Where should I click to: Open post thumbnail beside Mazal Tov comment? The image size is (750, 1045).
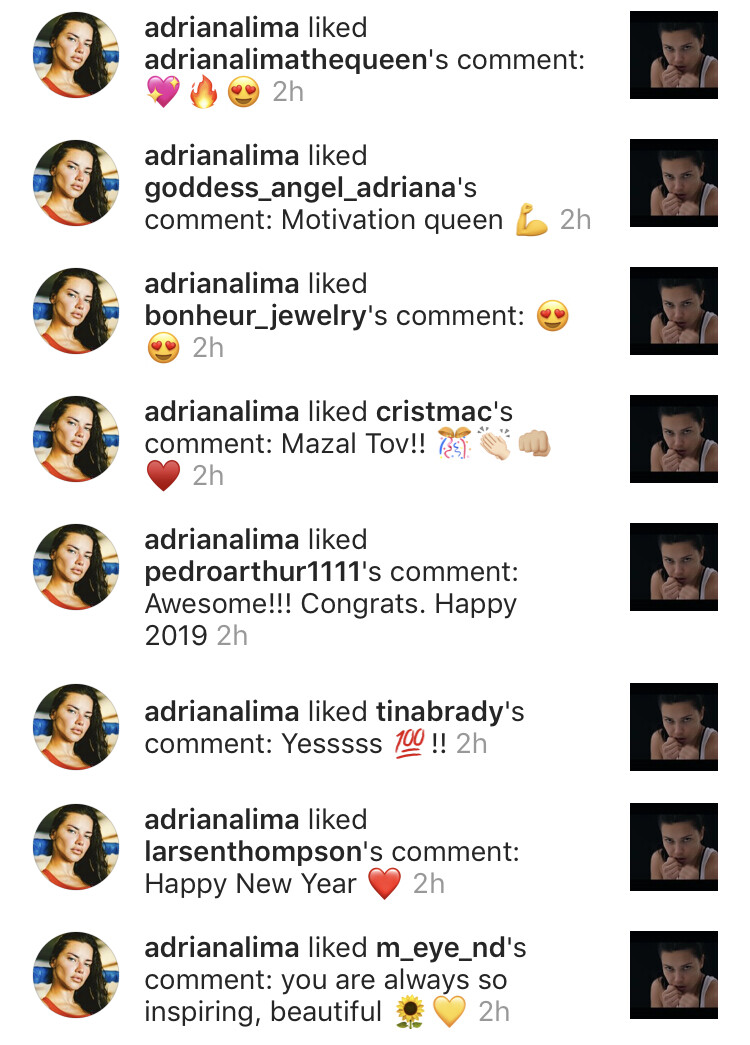[673, 439]
